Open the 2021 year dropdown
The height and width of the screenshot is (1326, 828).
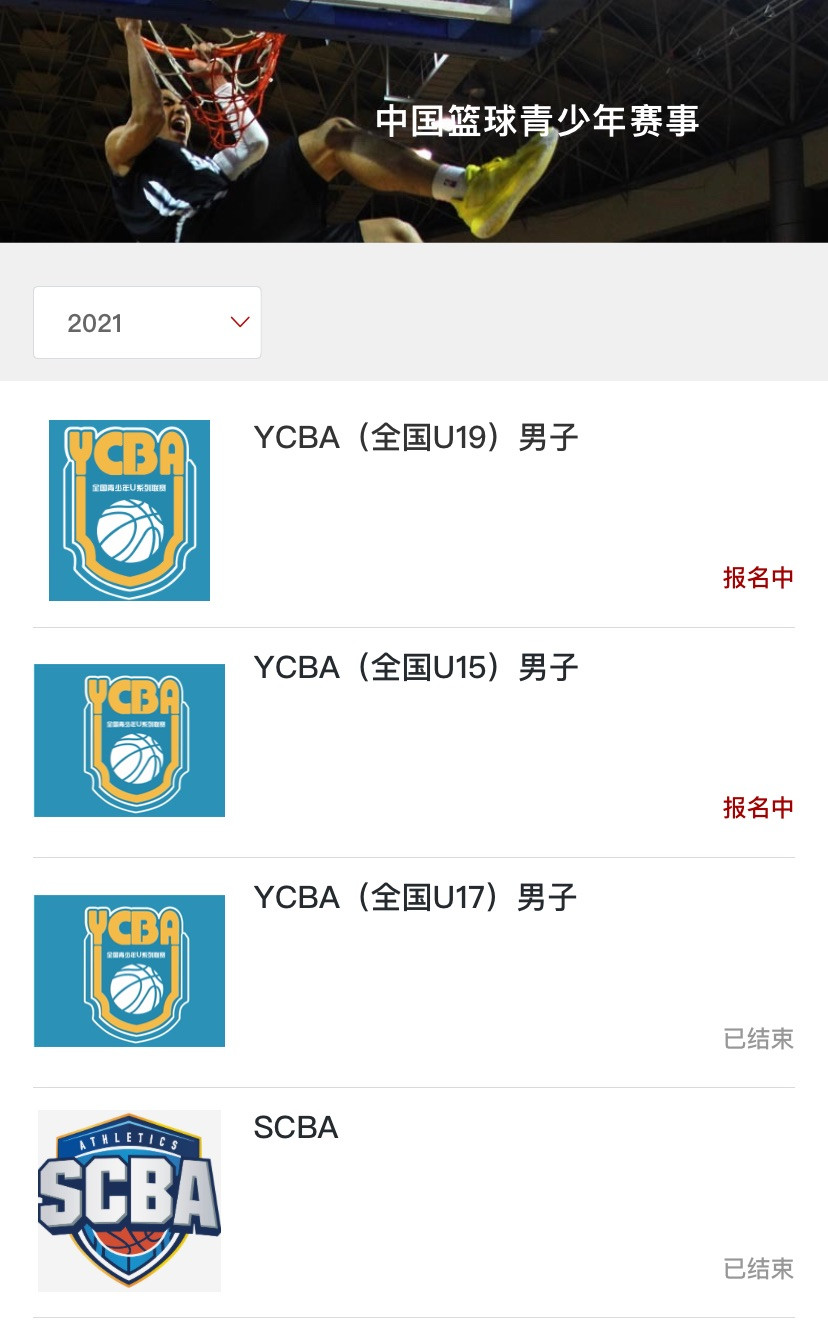(147, 322)
